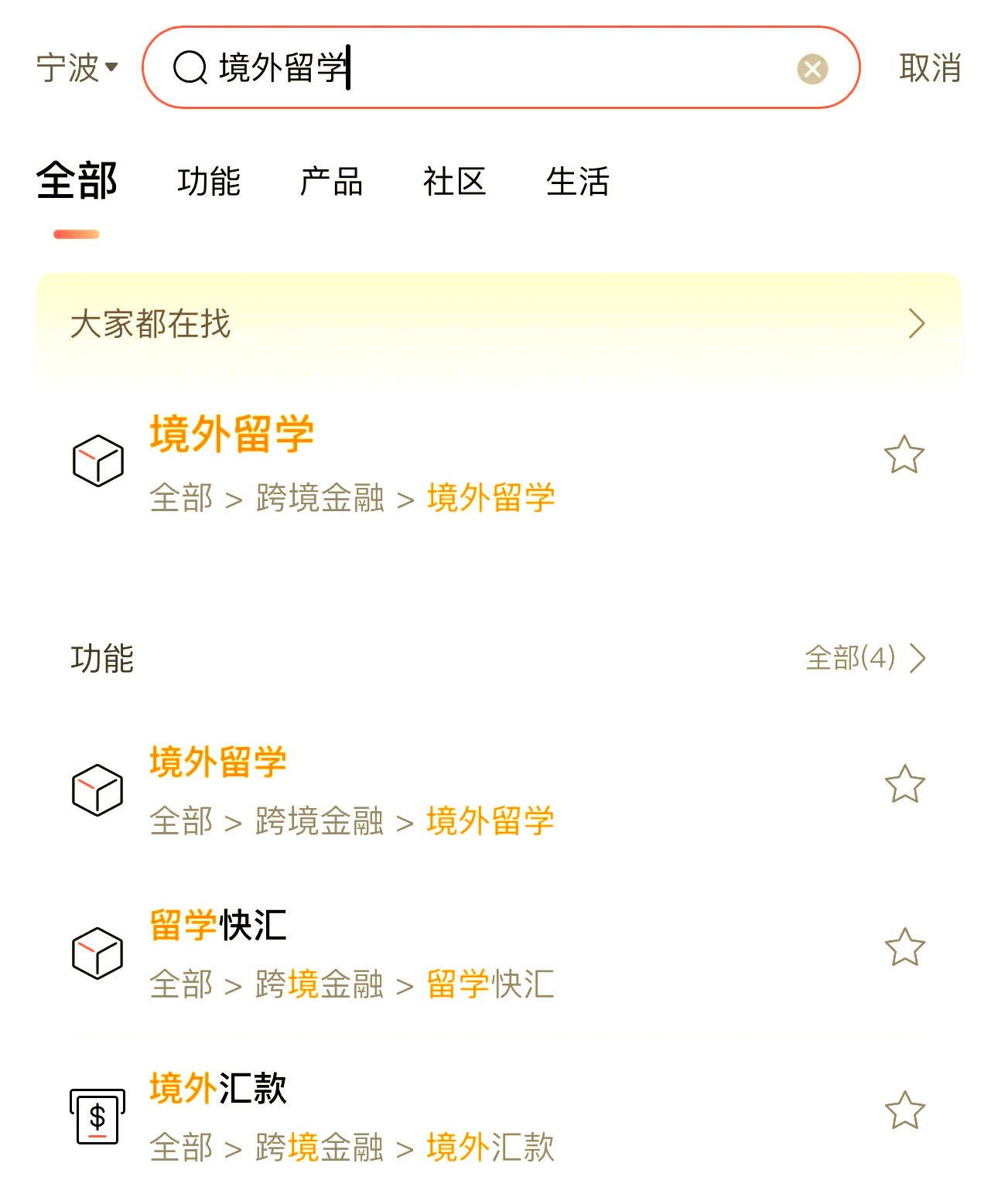Cancel the search with 取消
998x1204 pixels.
[929, 68]
